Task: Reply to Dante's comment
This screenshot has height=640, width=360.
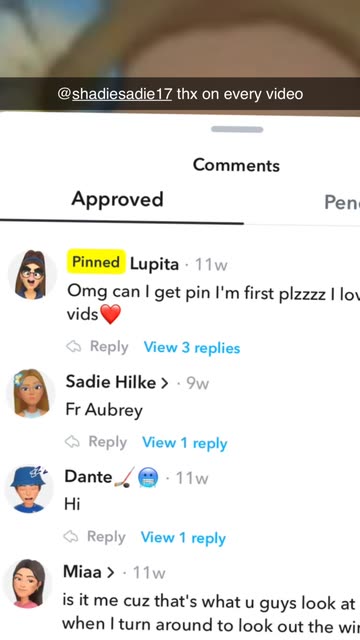Action: [94, 537]
